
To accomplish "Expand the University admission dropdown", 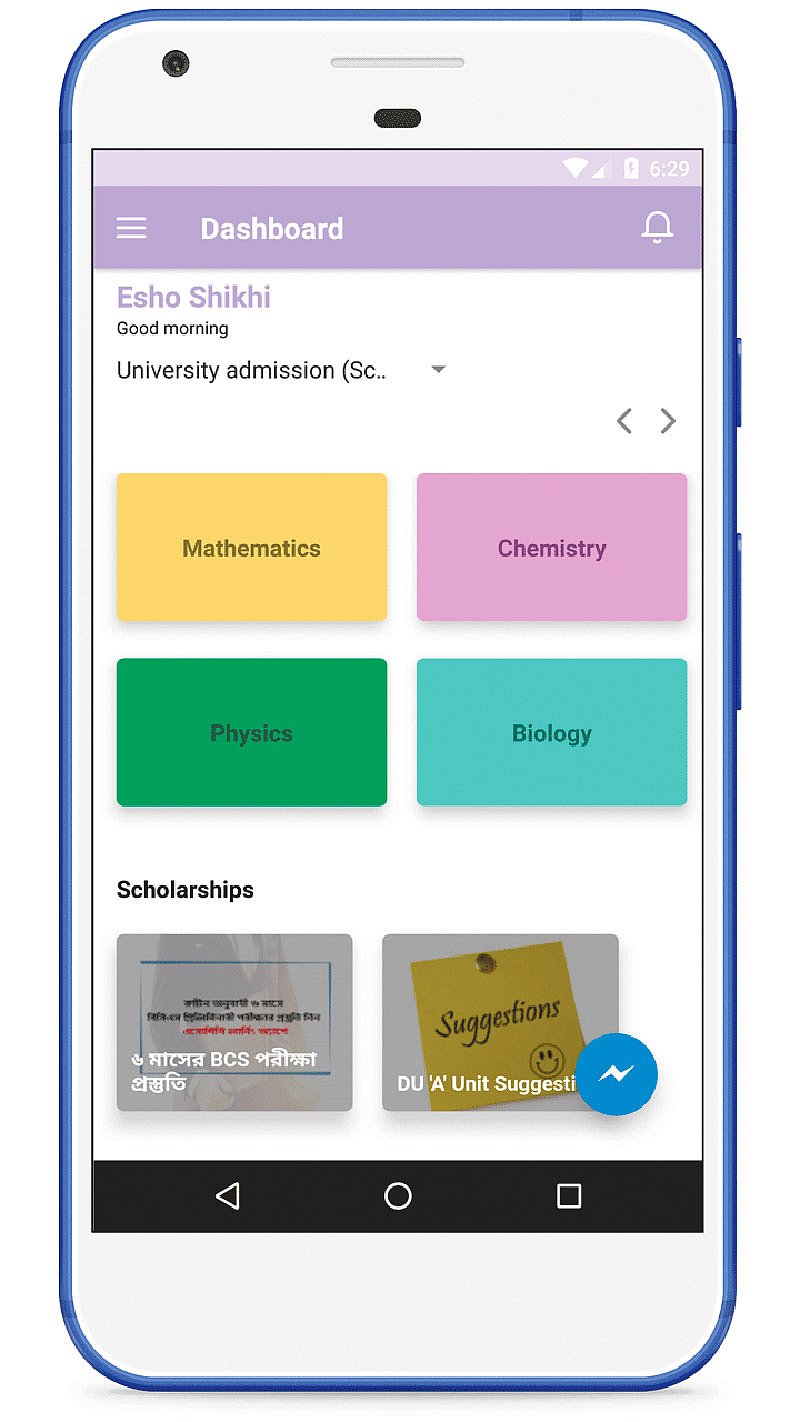I will (437, 370).
